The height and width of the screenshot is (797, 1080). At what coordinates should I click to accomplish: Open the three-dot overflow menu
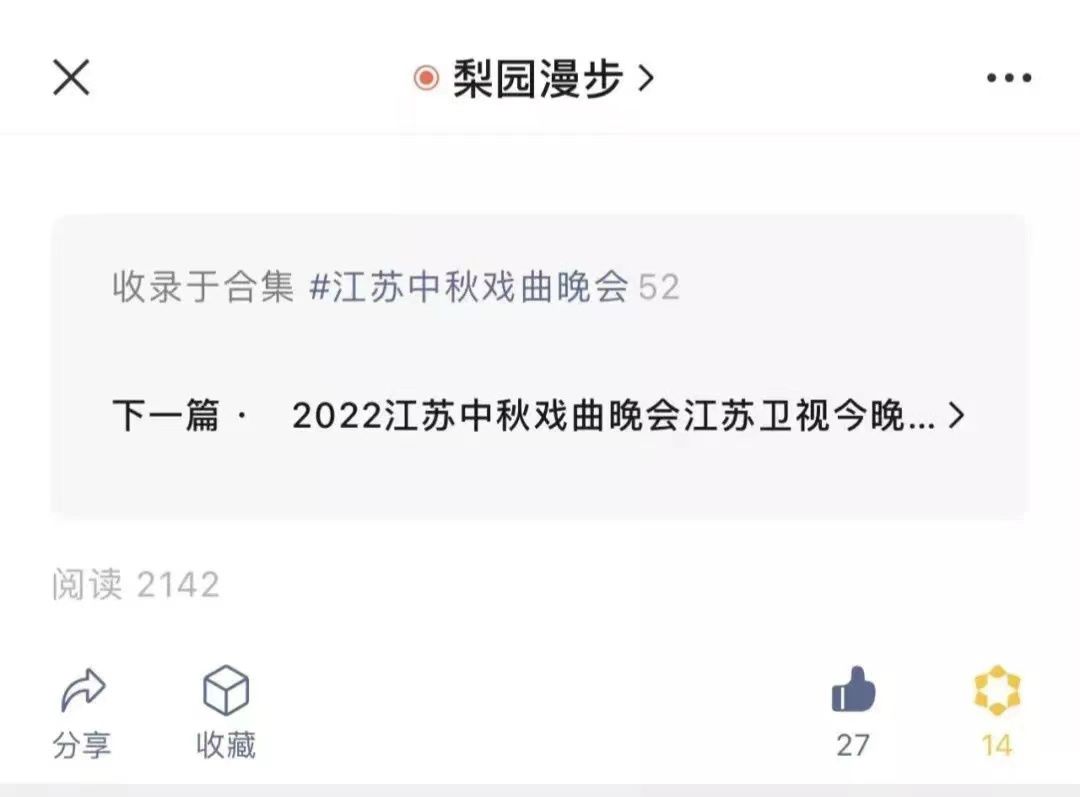(x=1008, y=78)
